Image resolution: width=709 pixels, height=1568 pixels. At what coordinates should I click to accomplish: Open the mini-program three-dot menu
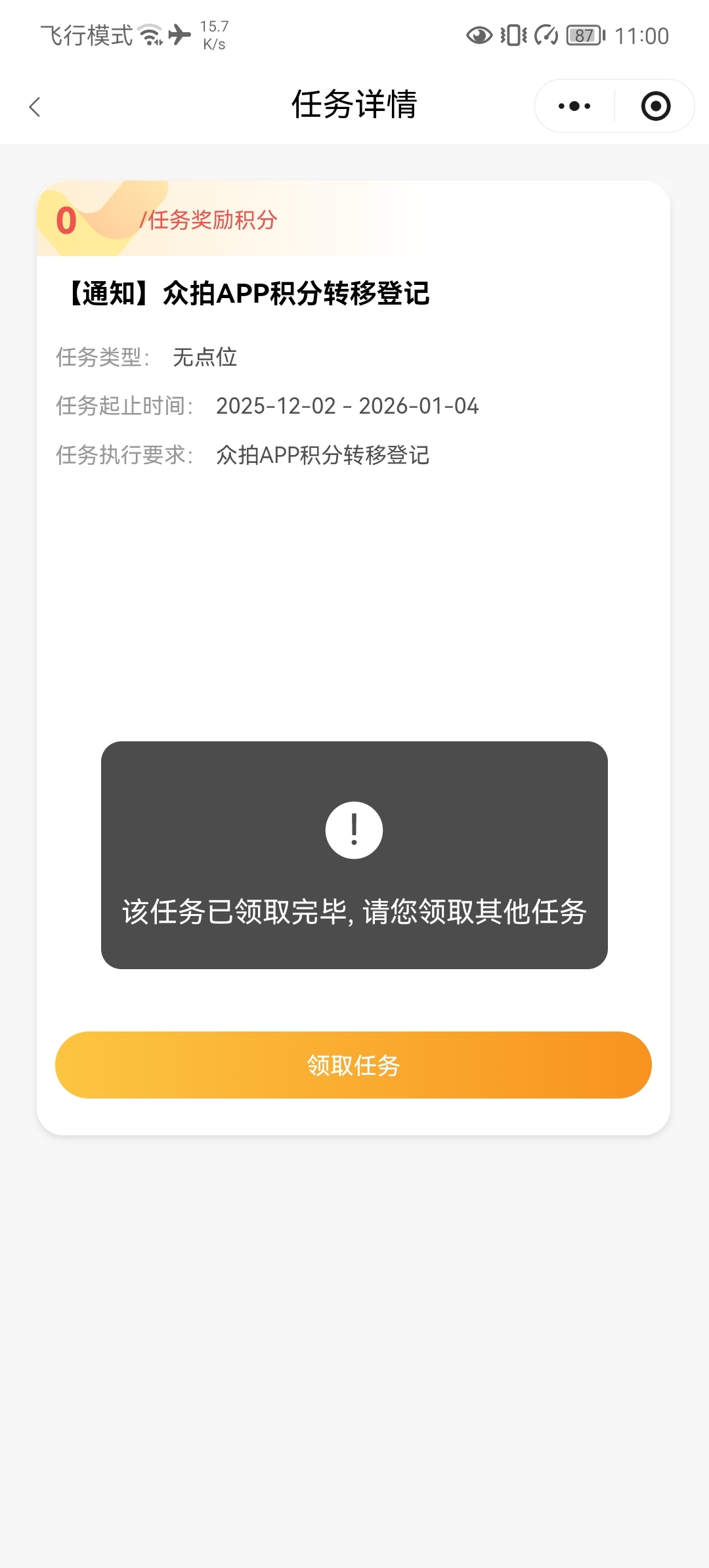574,106
